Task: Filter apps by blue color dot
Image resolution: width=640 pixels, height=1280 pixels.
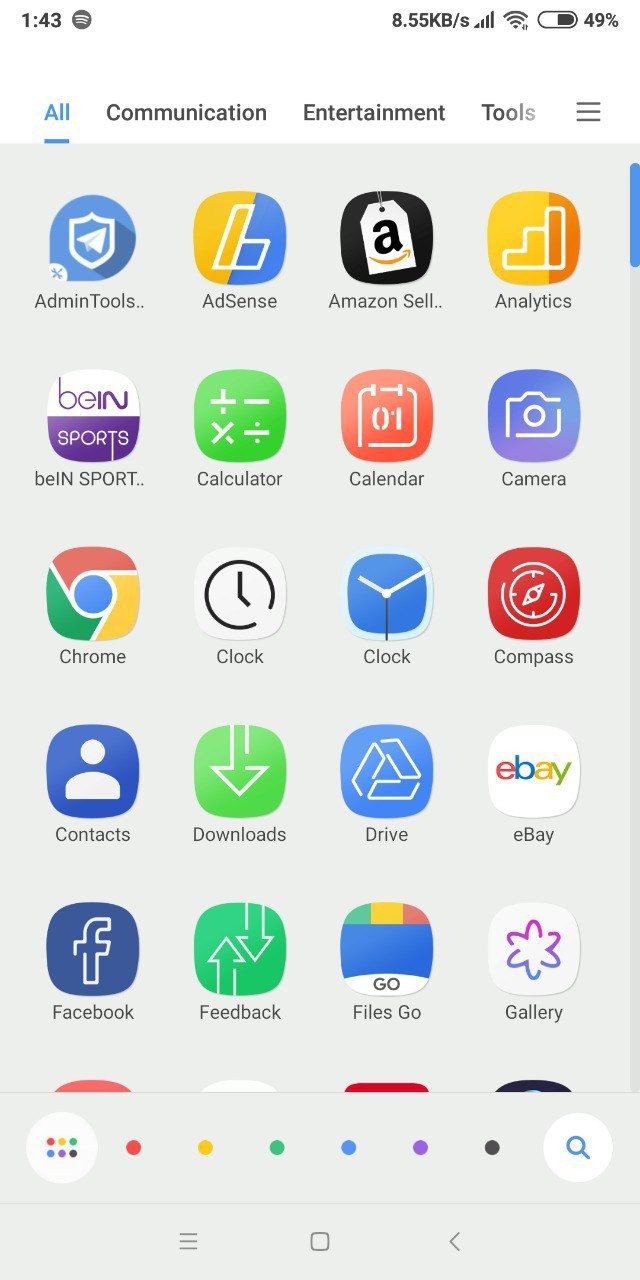Action: (x=348, y=1148)
